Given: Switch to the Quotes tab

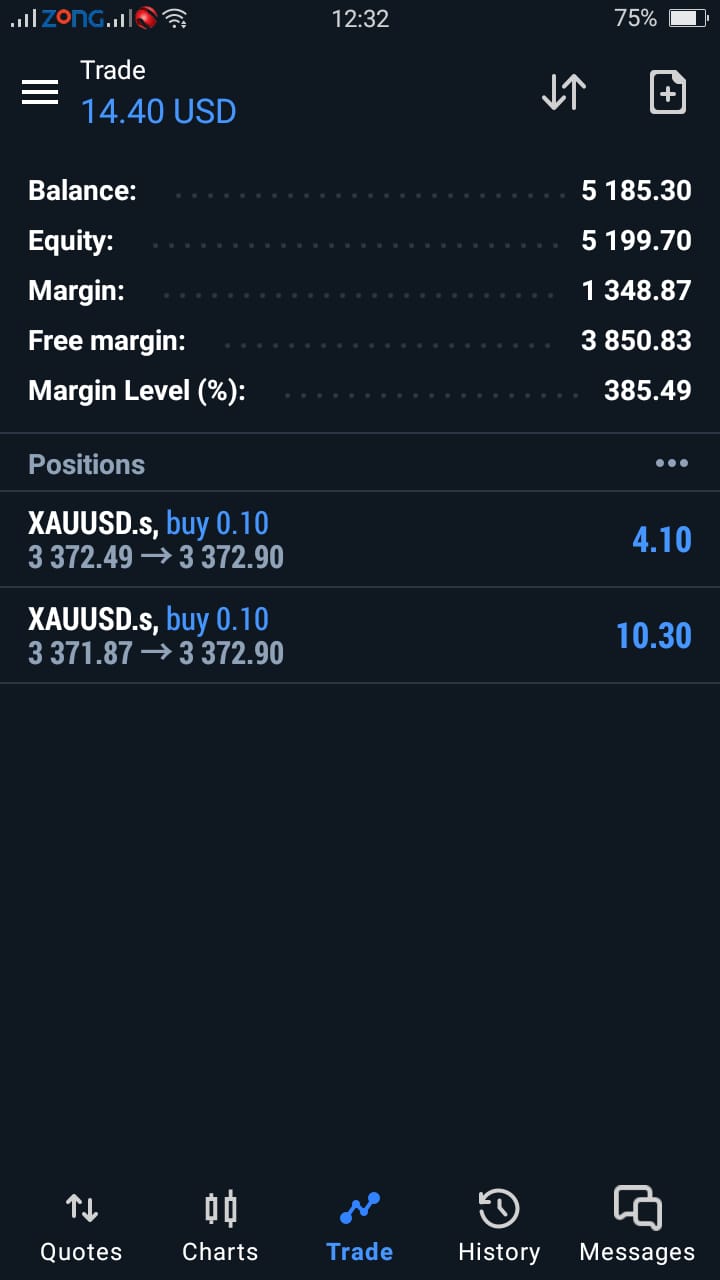Looking at the screenshot, I should [x=81, y=1226].
